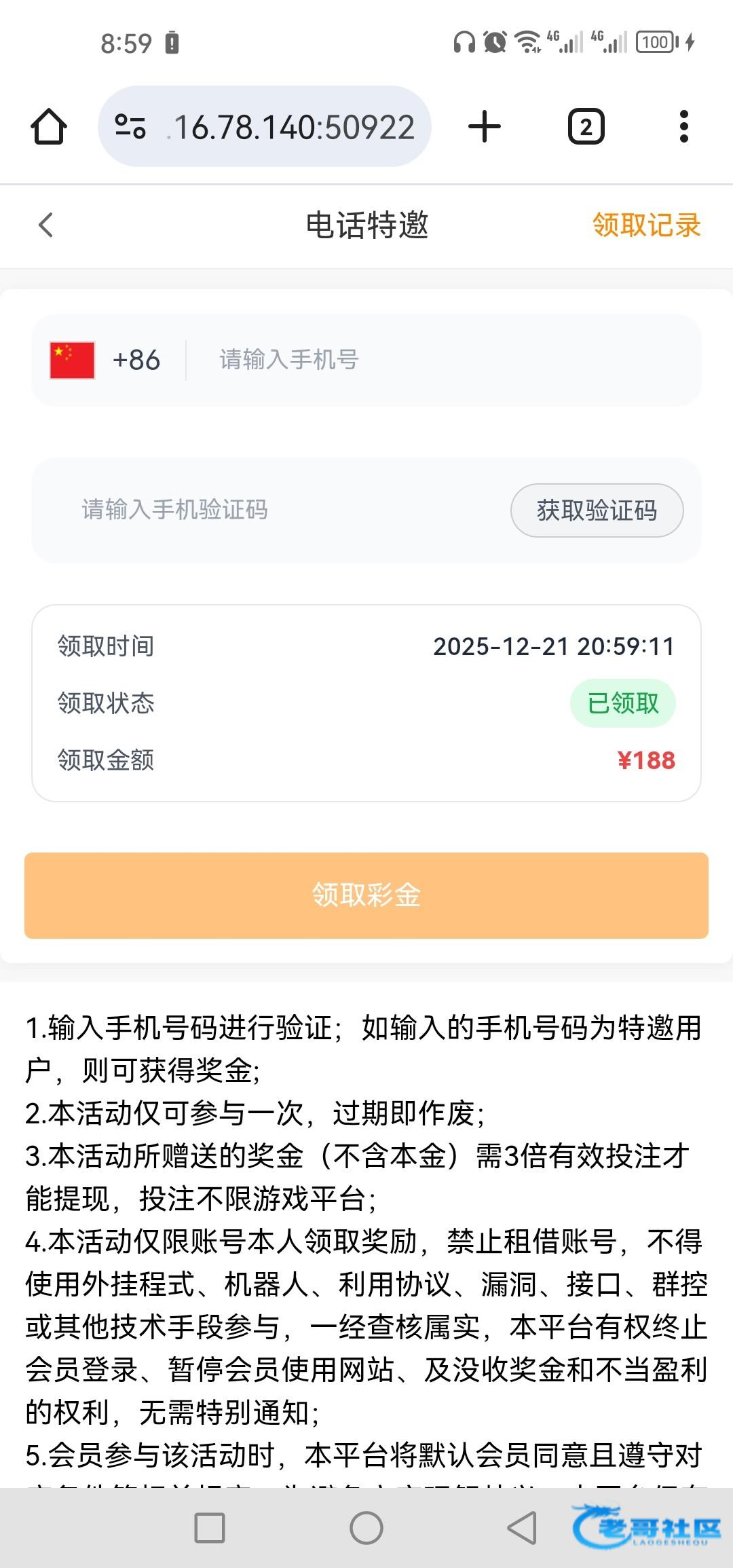Open a new browser tab
The width and height of the screenshot is (733, 1568).
[x=485, y=127]
